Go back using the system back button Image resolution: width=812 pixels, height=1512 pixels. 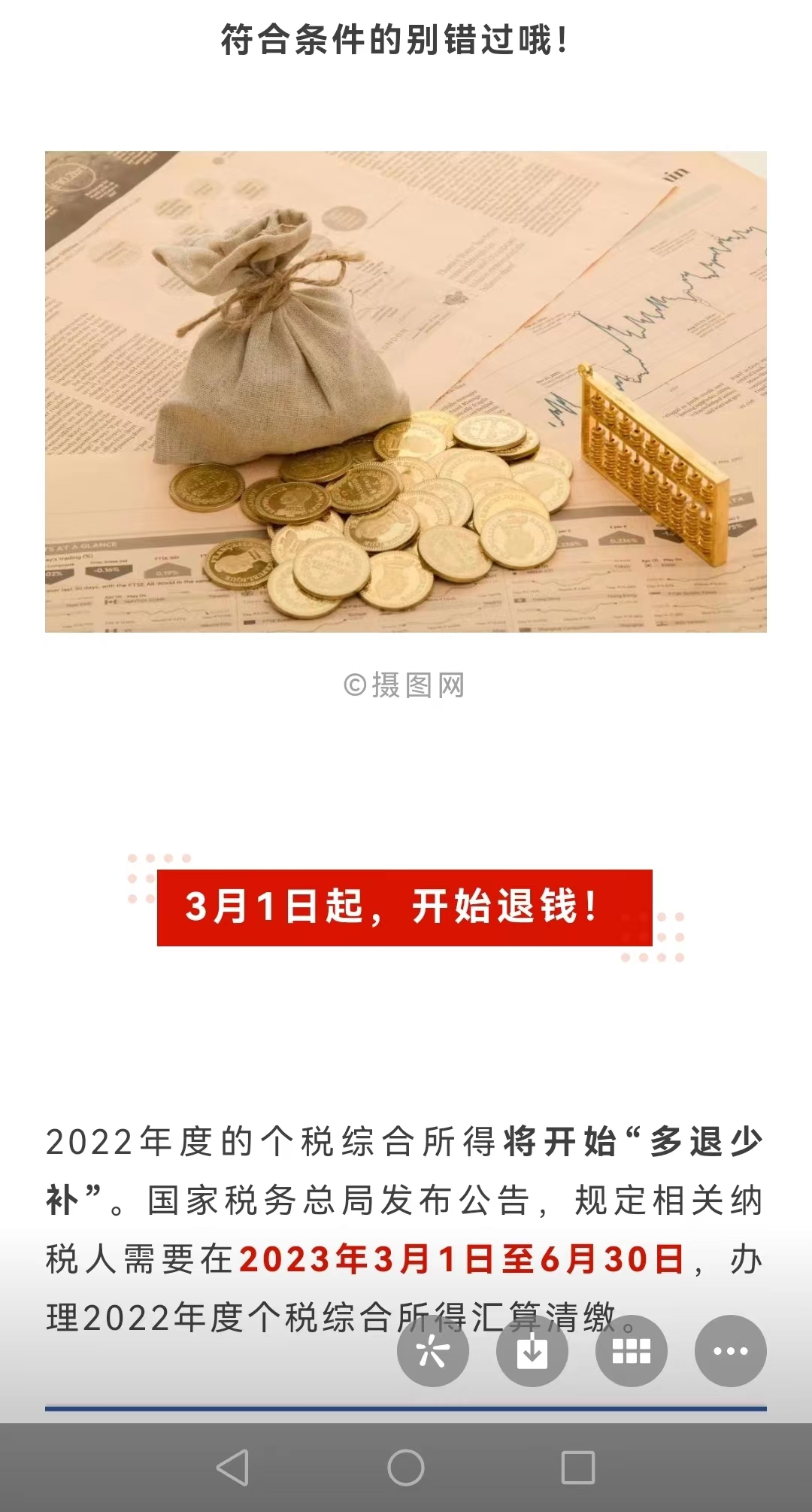click(232, 1467)
